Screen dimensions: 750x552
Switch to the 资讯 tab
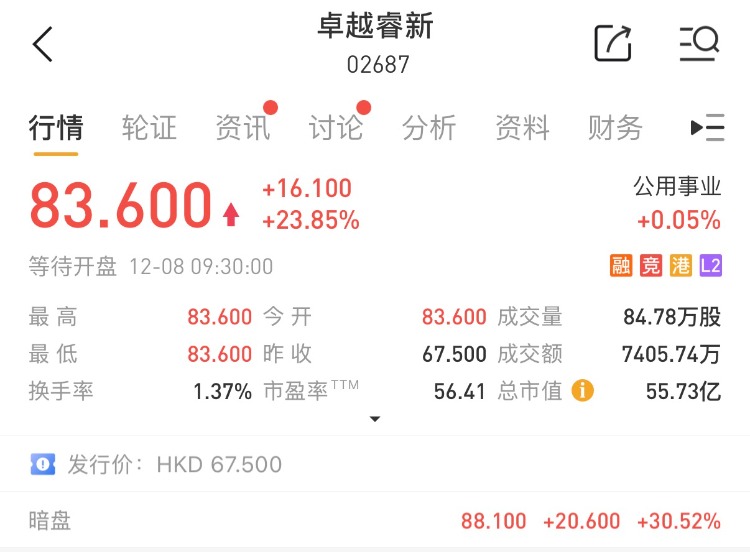242,128
